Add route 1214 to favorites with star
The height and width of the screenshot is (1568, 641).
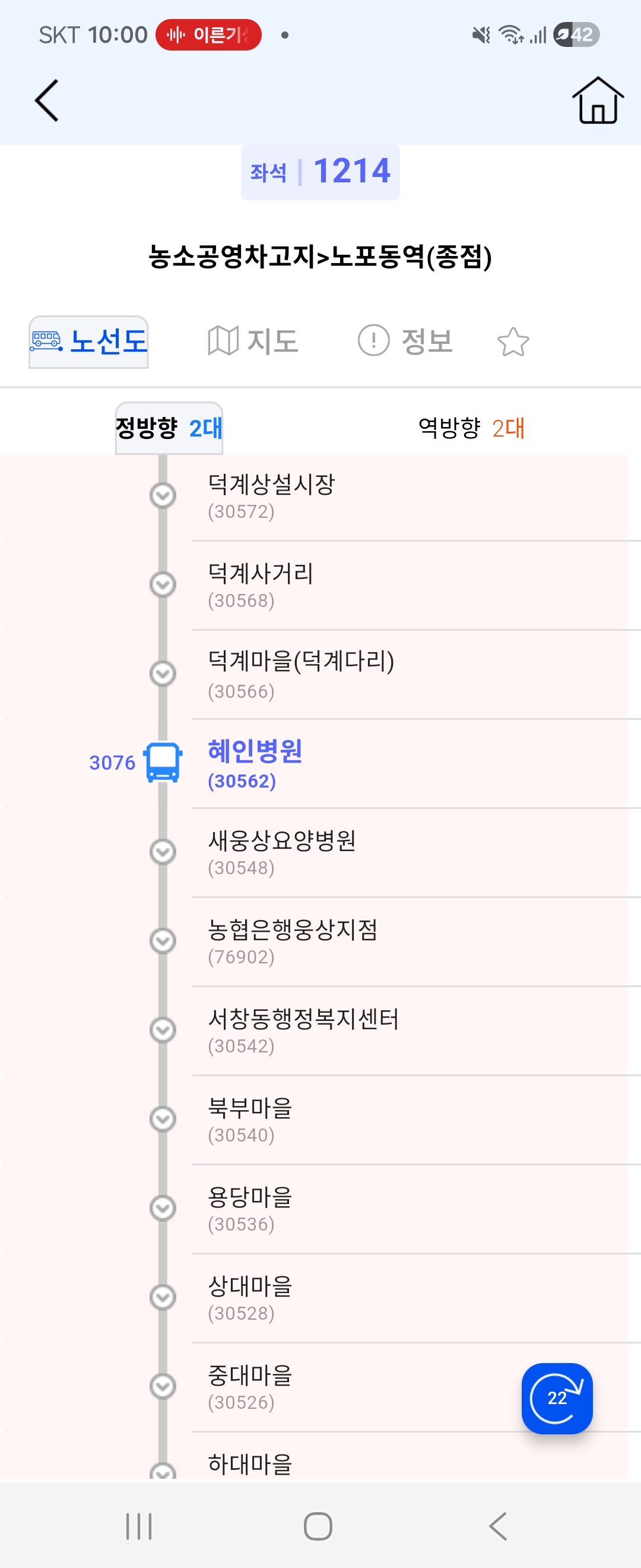pyautogui.click(x=513, y=342)
